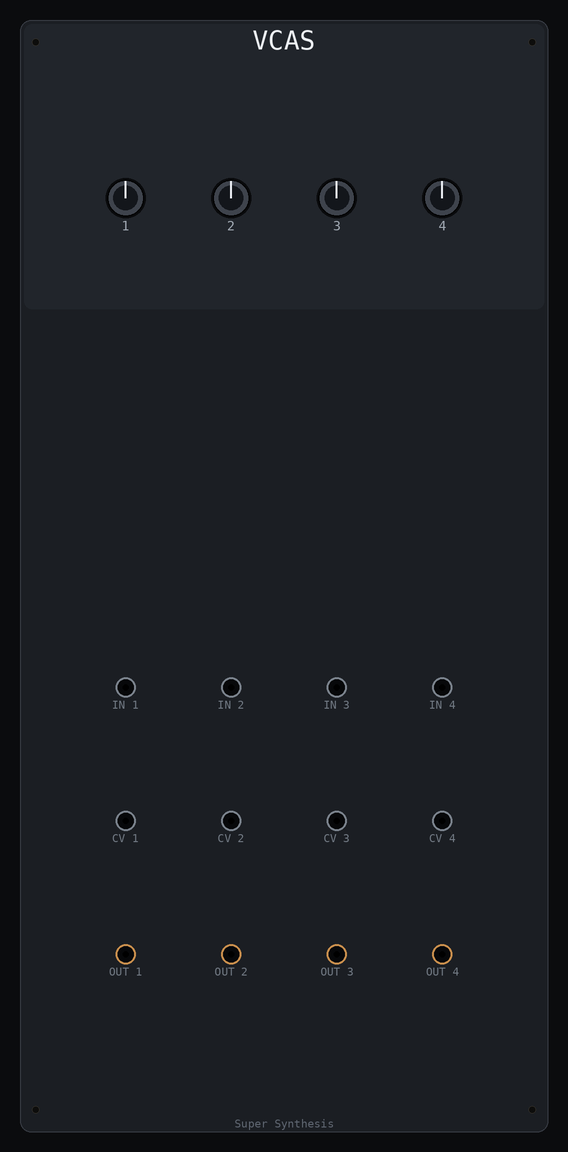This screenshot has width=568, height=1152.
Task: Select the CV 4 jack
Action: (442, 821)
